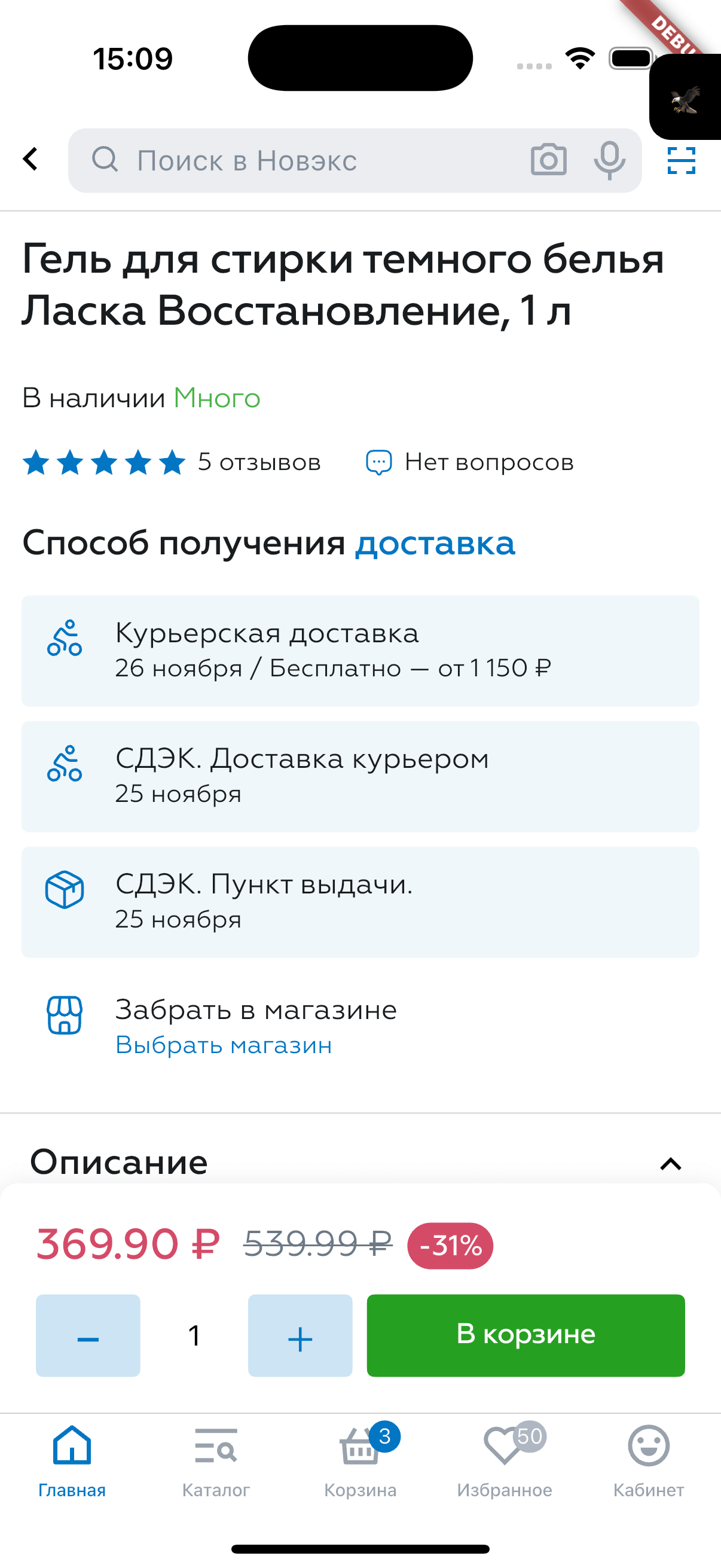Tap the доставка link in the heading
This screenshot has width=721, height=1568.
[435, 542]
